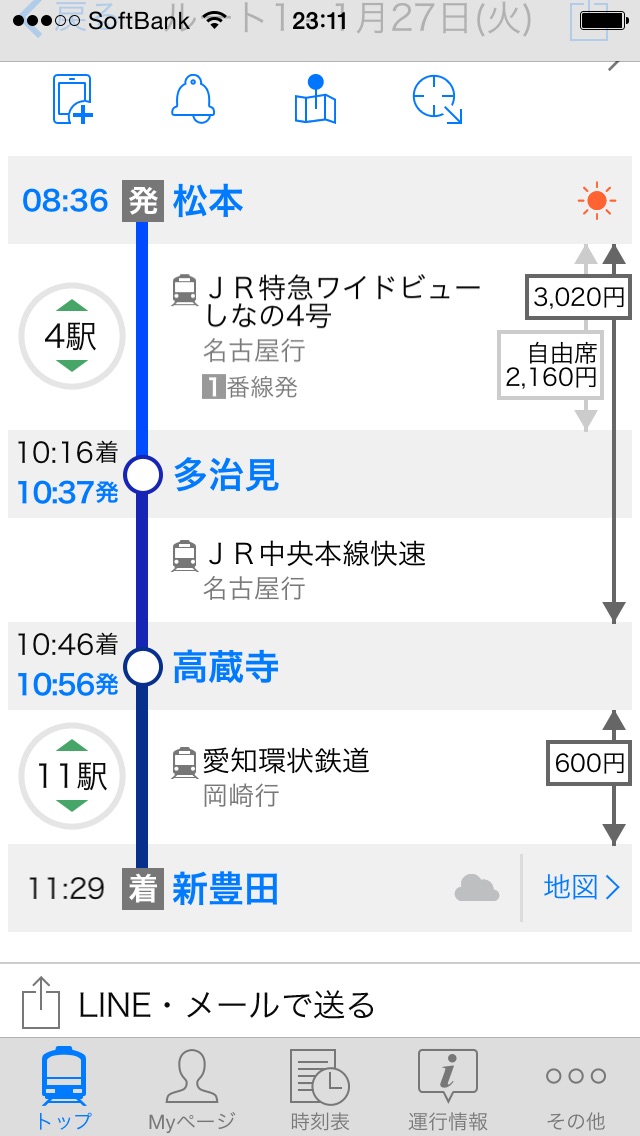Open 新豊田 arrival station
This screenshot has width=640, height=1136.
click(x=226, y=888)
